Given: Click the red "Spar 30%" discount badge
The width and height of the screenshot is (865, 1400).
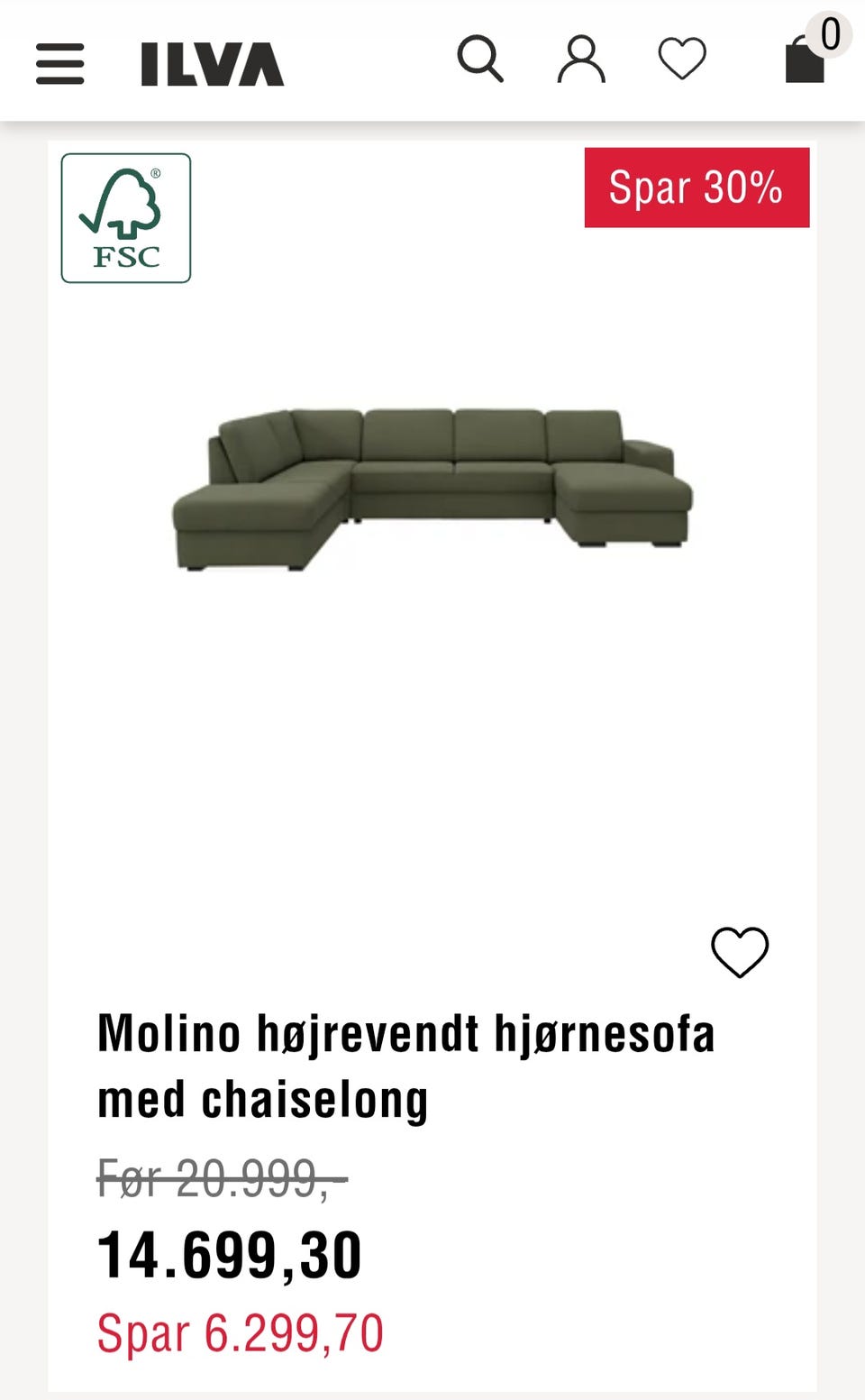Looking at the screenshot, I should click(x=696, y=188).
